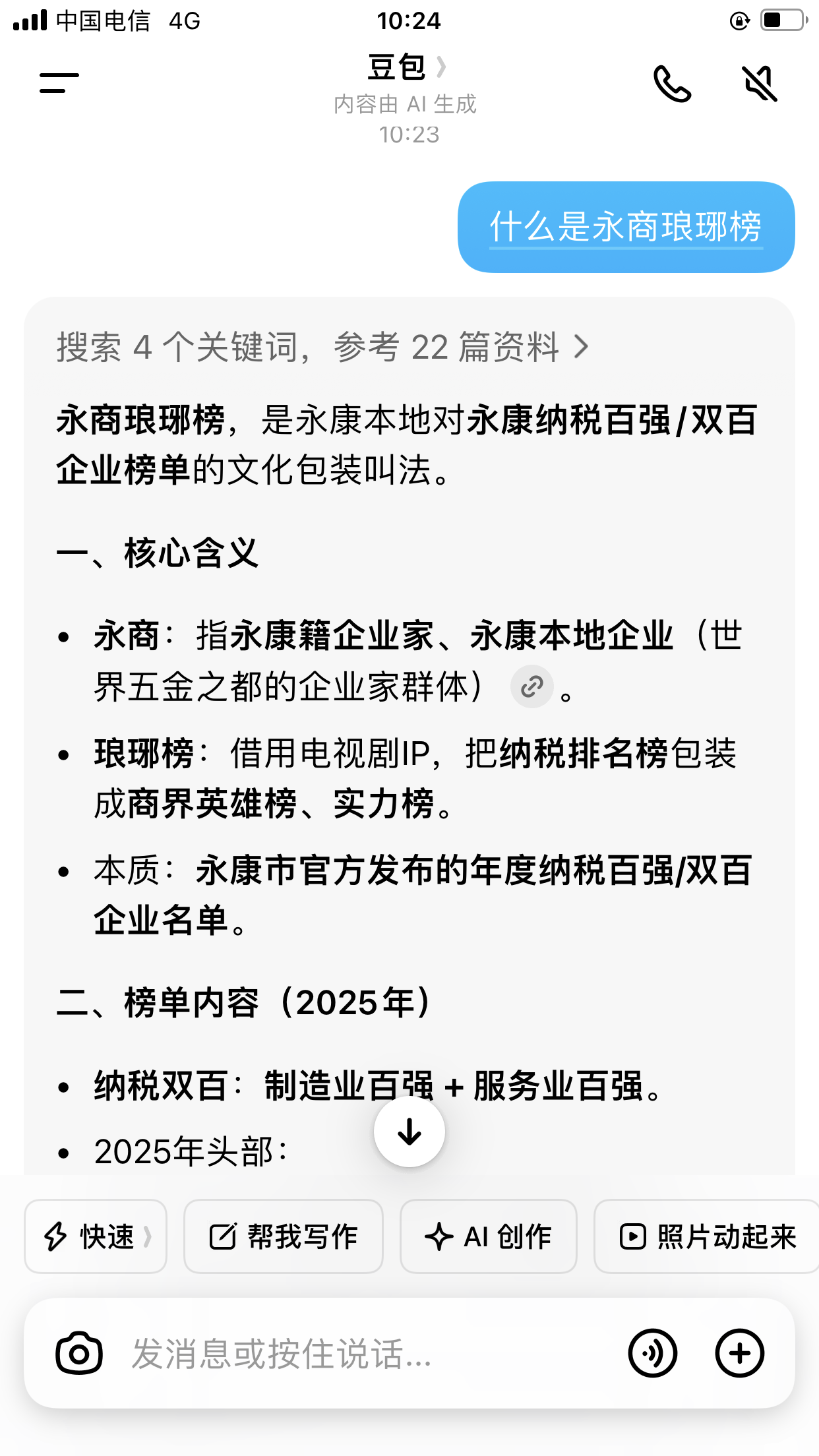819x1456 pixels.
Task: Open the plus attachment menu
Action: (x=739, y=1353)
